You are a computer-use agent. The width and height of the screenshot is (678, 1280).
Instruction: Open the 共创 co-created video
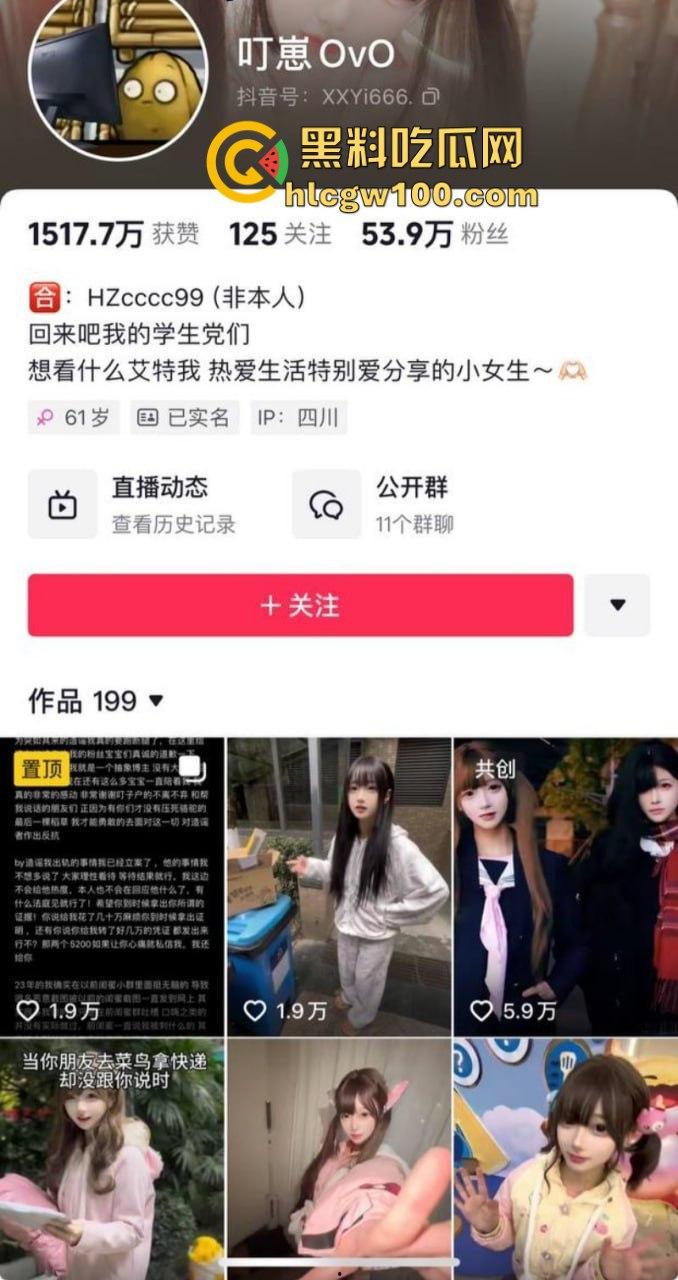point(565,887)
